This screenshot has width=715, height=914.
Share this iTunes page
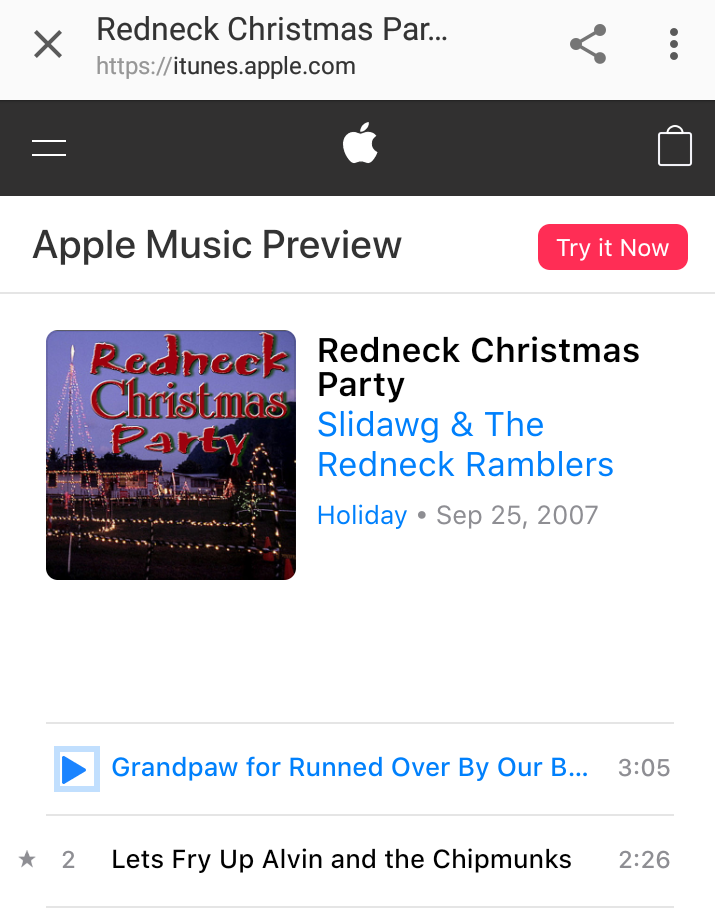588,45
